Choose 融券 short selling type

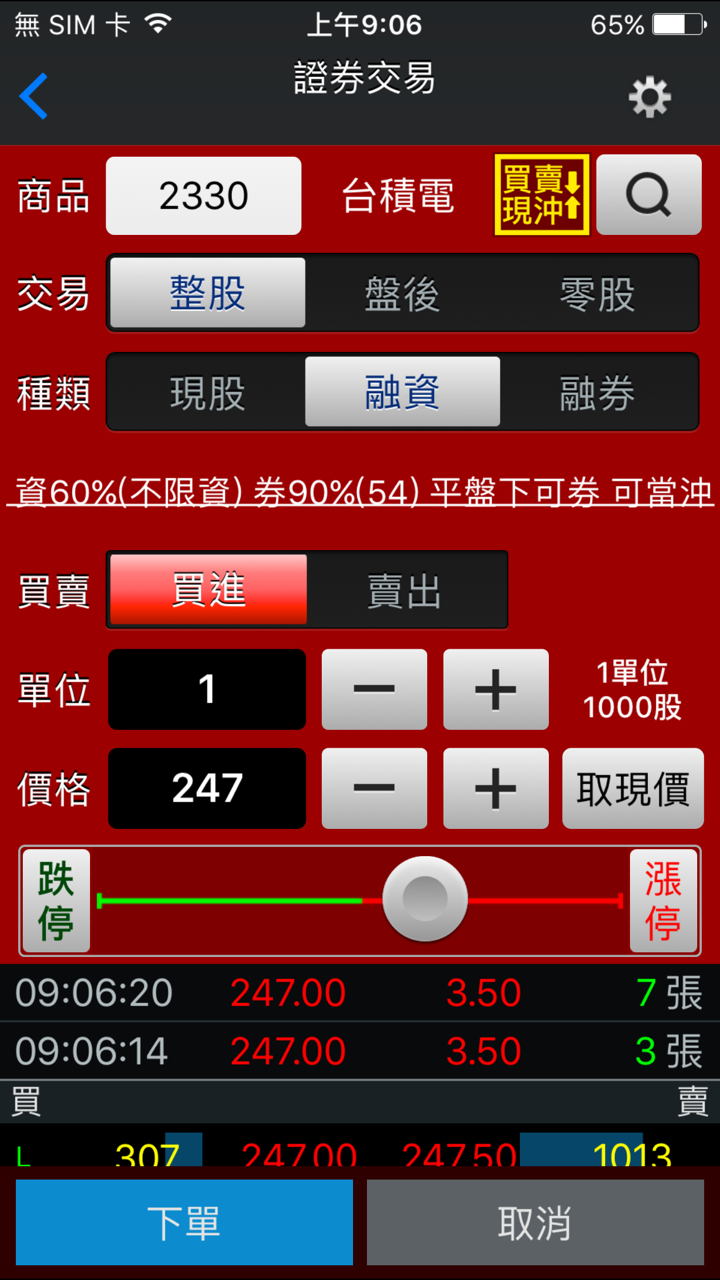coord(597,393)
